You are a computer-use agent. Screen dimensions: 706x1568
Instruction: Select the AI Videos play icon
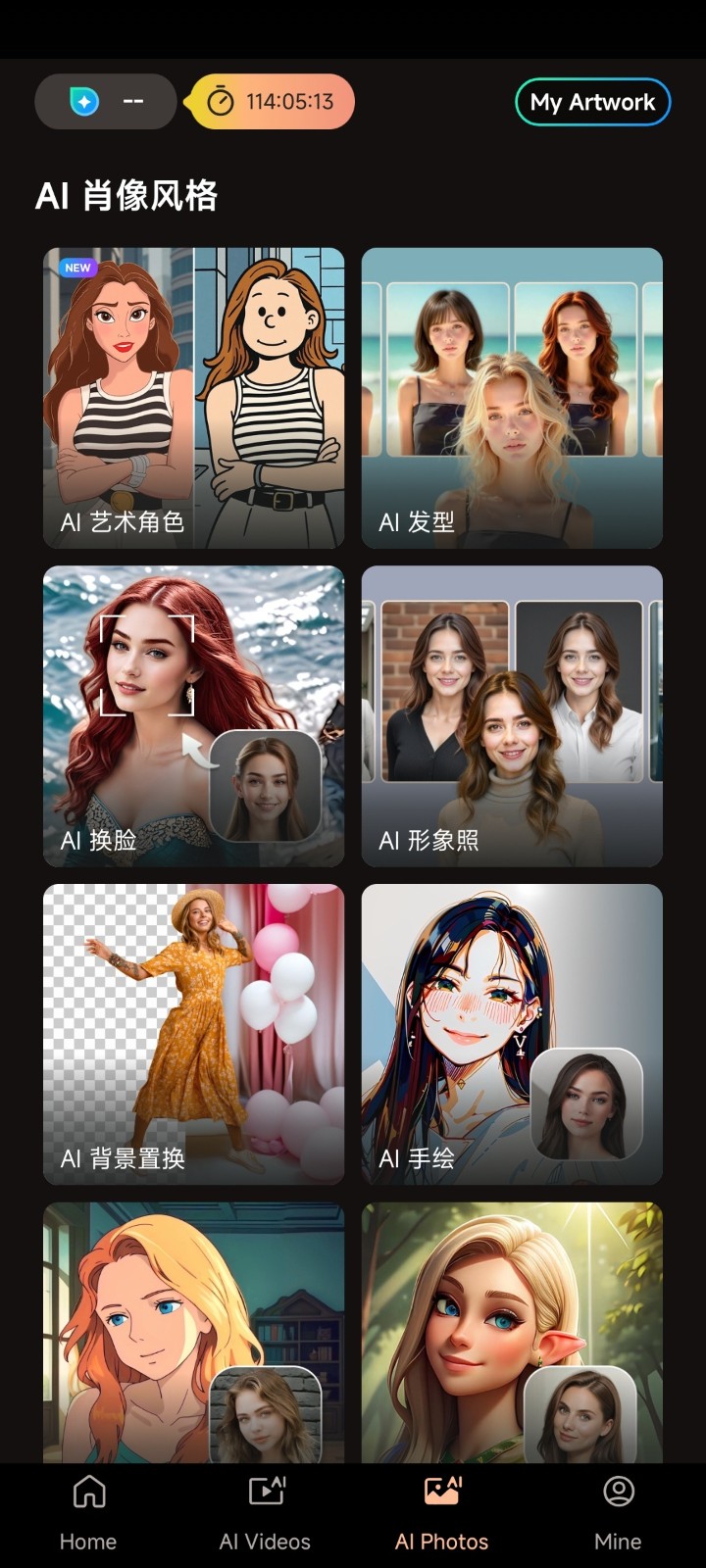click(265, 1492)
